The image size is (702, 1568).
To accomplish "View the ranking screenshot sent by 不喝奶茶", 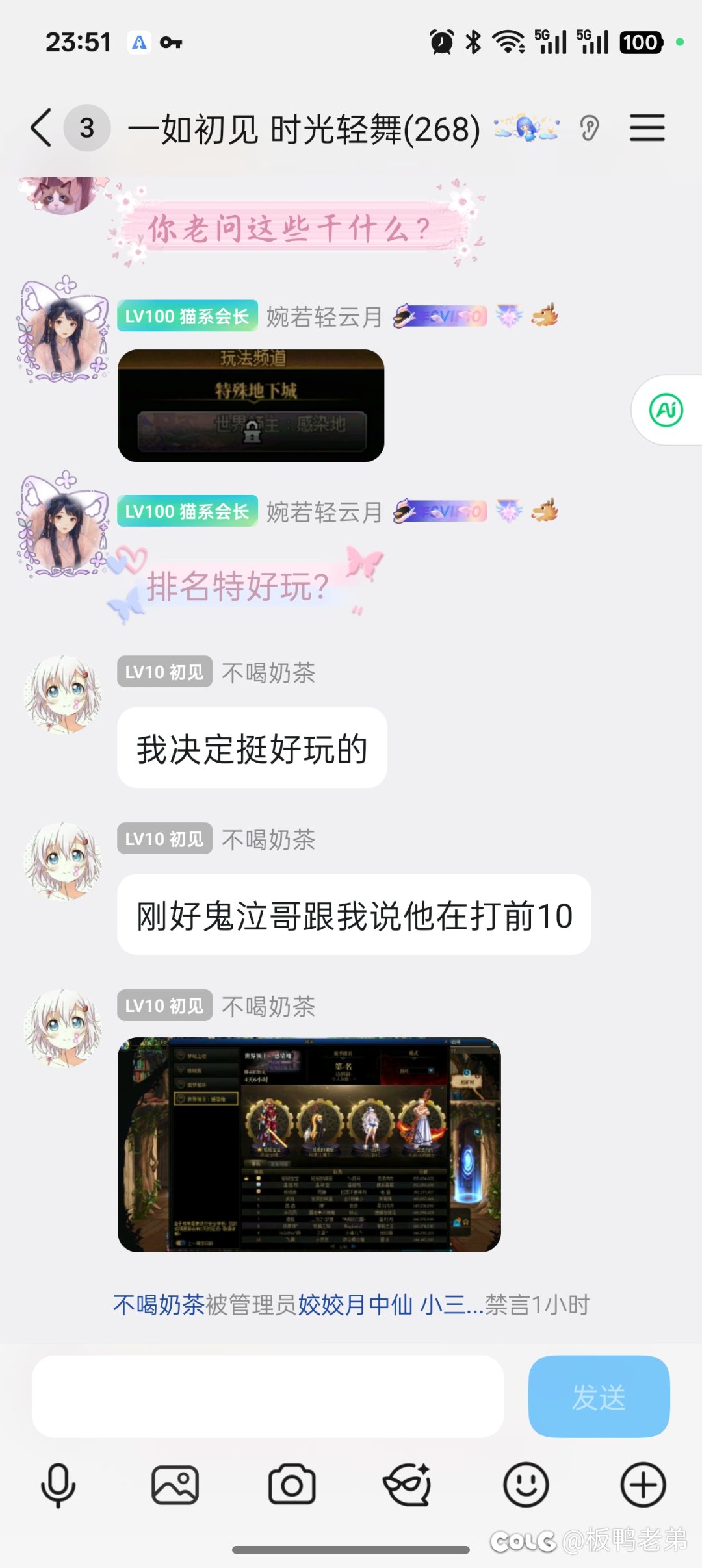I will coord(309,1144).
